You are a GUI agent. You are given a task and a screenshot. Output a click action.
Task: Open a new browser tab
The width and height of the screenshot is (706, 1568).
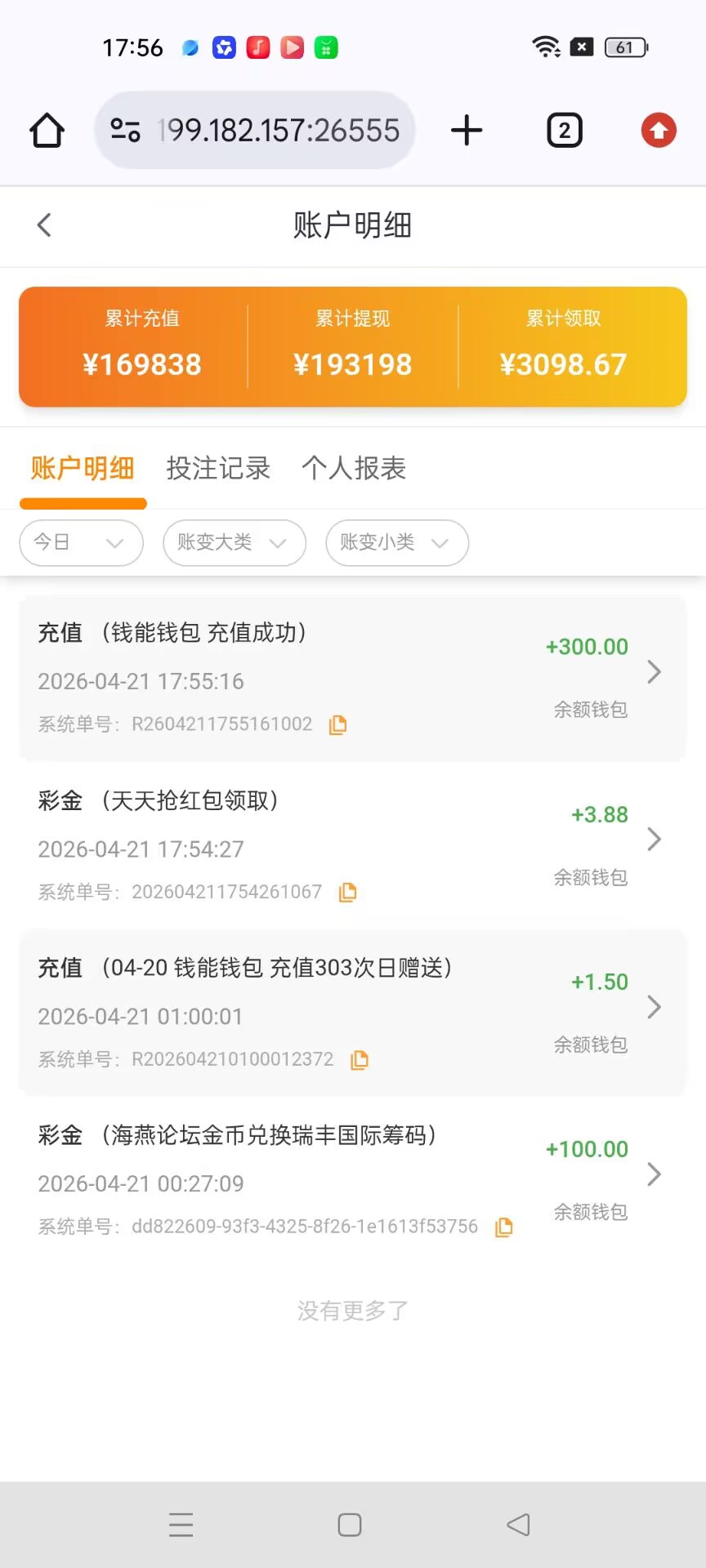[x=467, y=131]
